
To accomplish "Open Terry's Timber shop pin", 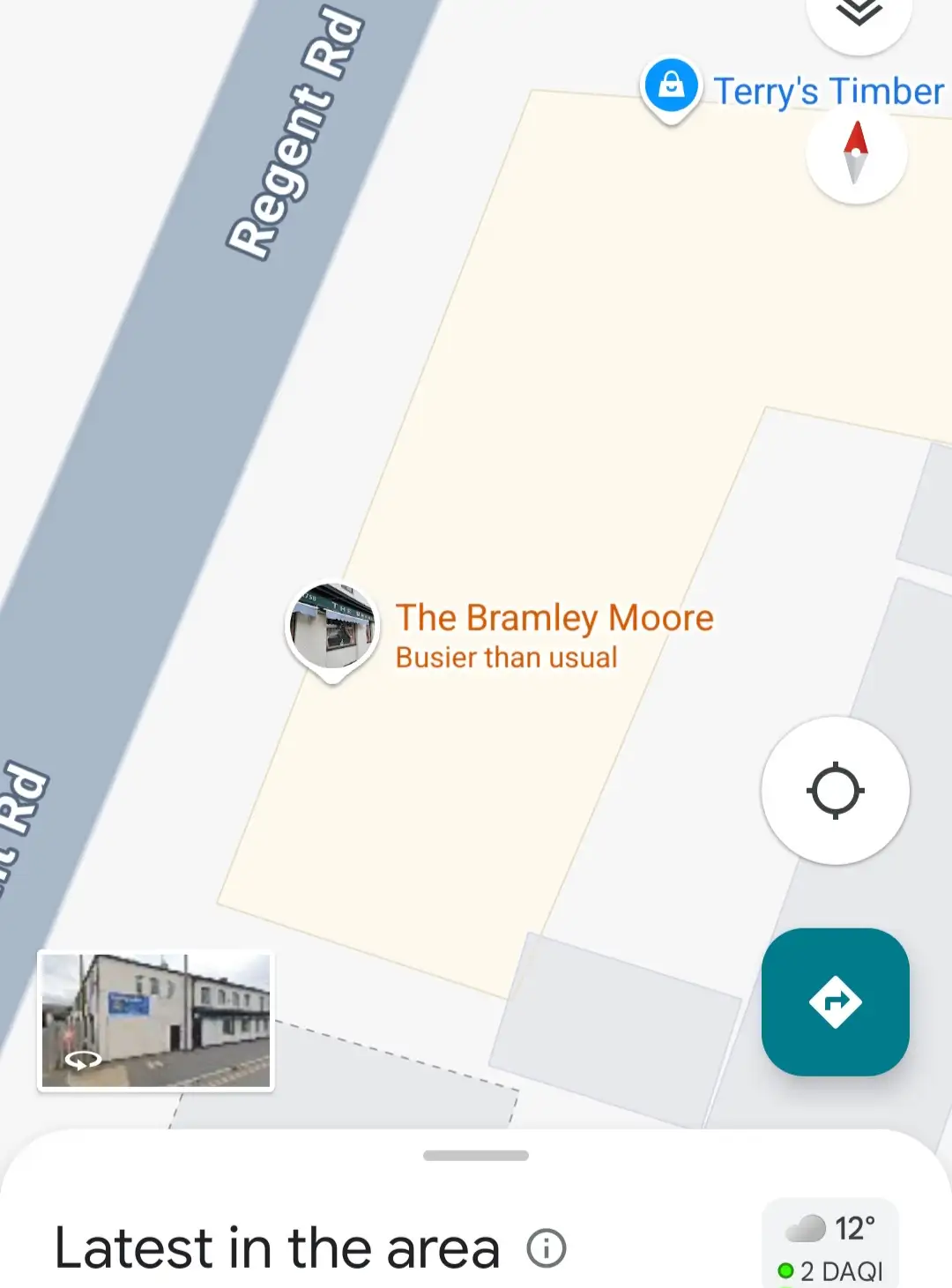I will click(x=672, y=87).
